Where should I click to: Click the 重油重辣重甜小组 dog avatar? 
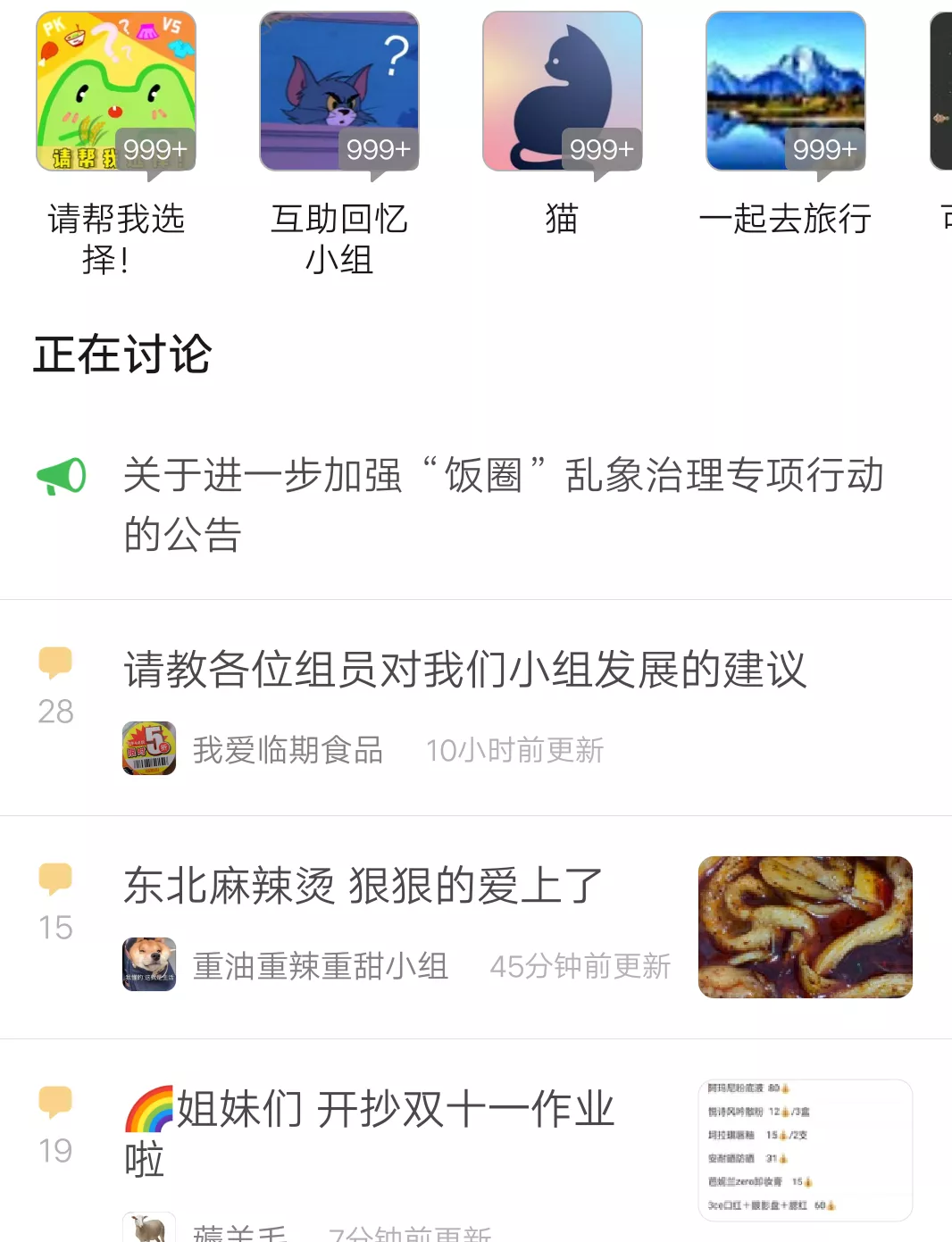[150, 966]
